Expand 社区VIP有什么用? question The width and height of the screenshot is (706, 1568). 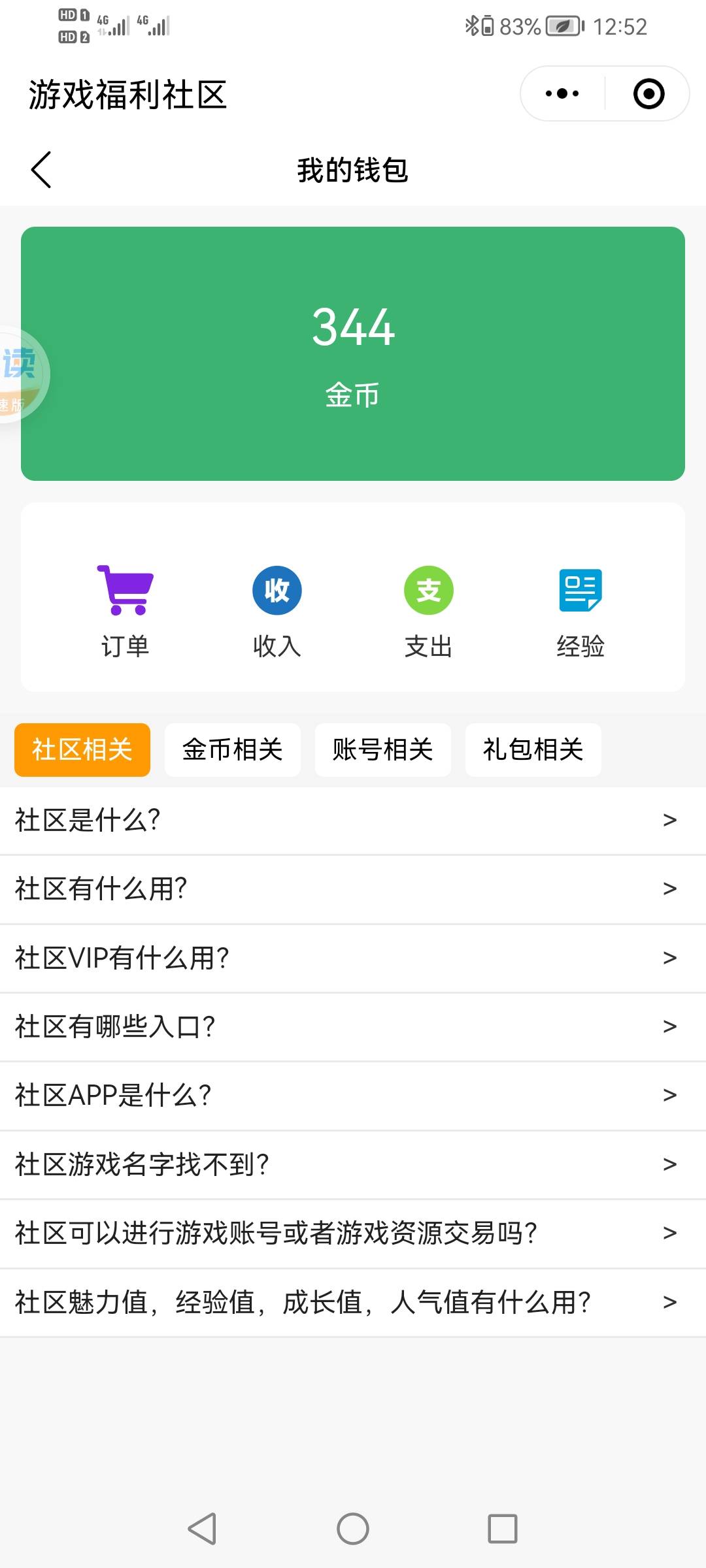353,958
